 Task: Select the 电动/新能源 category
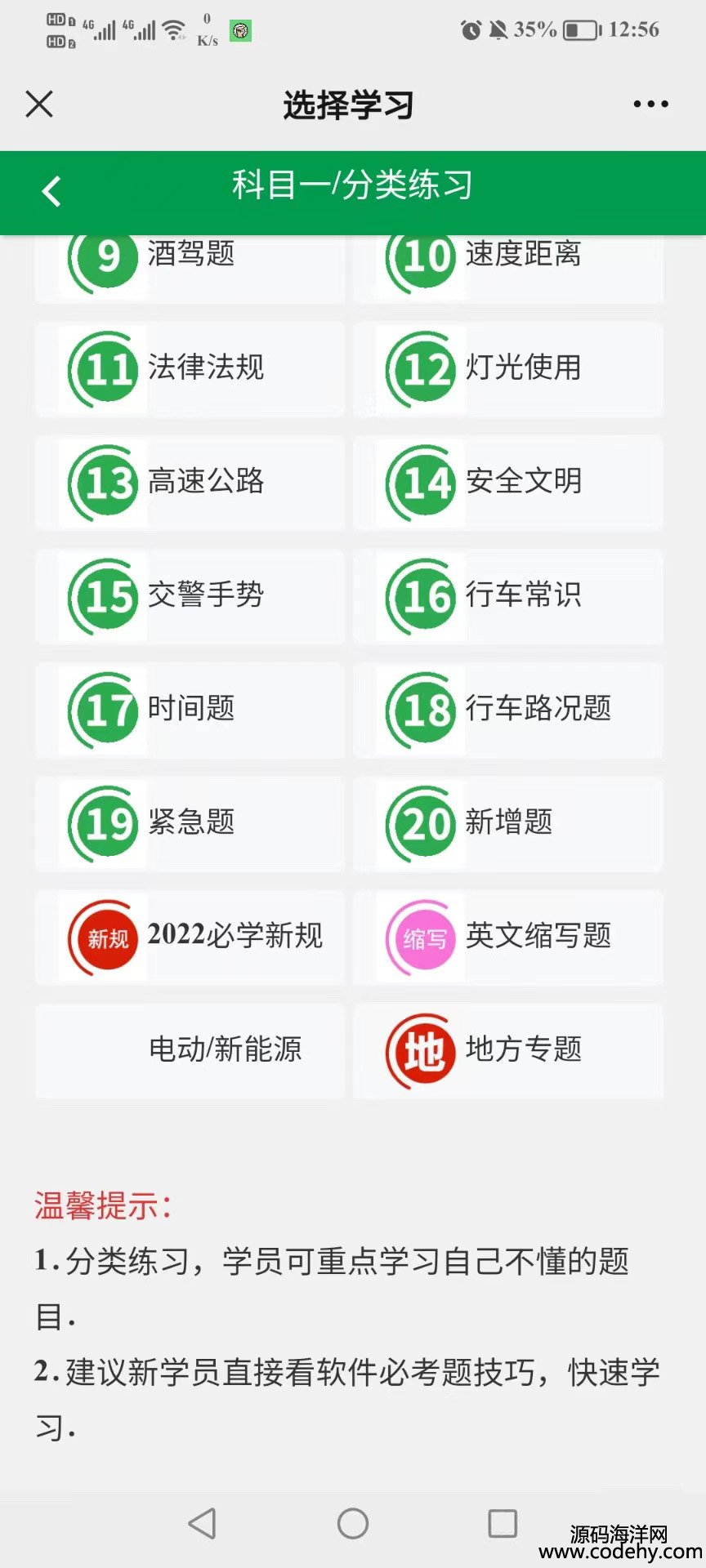[x=190, y=1050]
